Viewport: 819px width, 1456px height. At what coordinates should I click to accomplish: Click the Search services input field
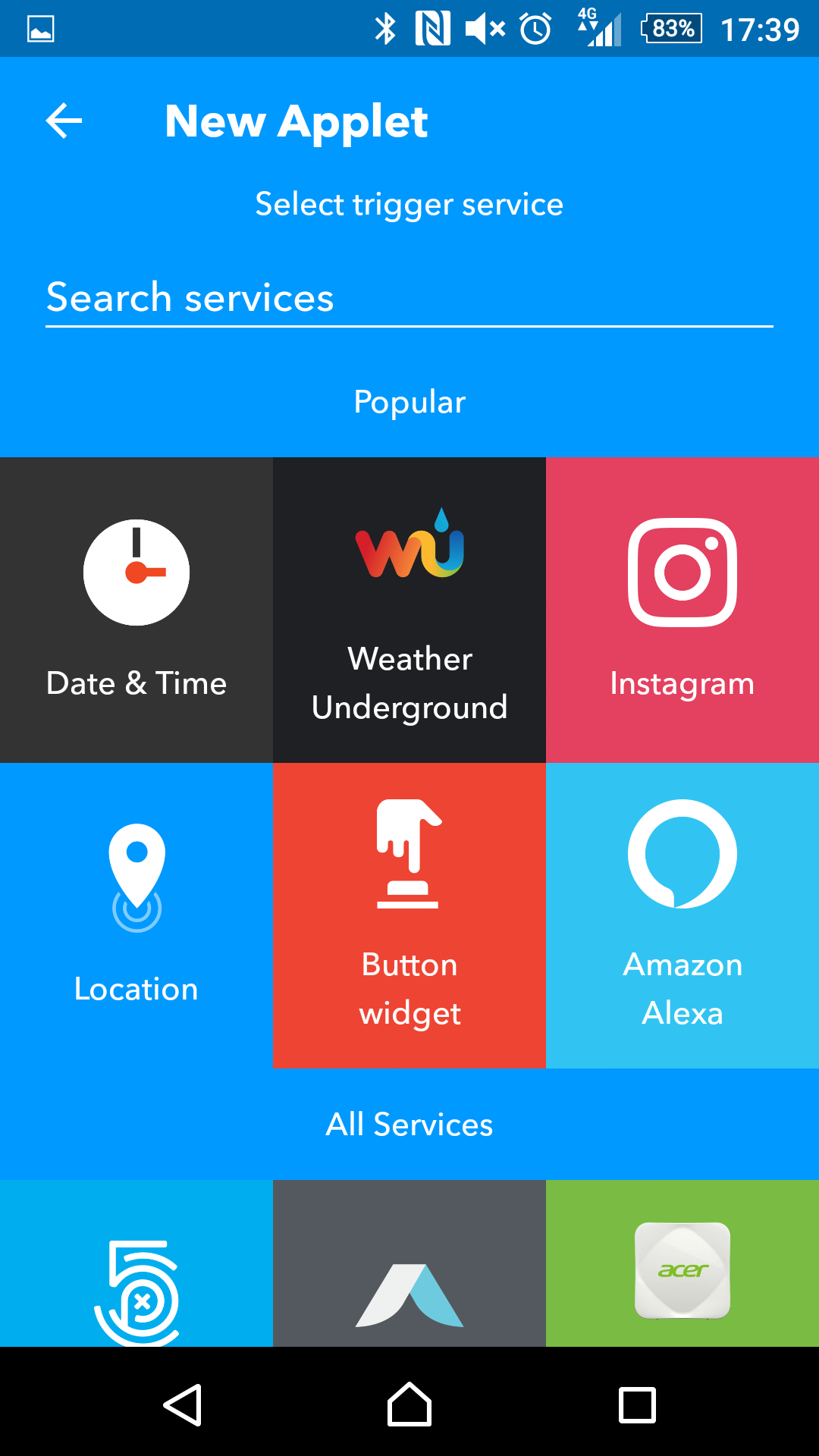pos(409,297)
